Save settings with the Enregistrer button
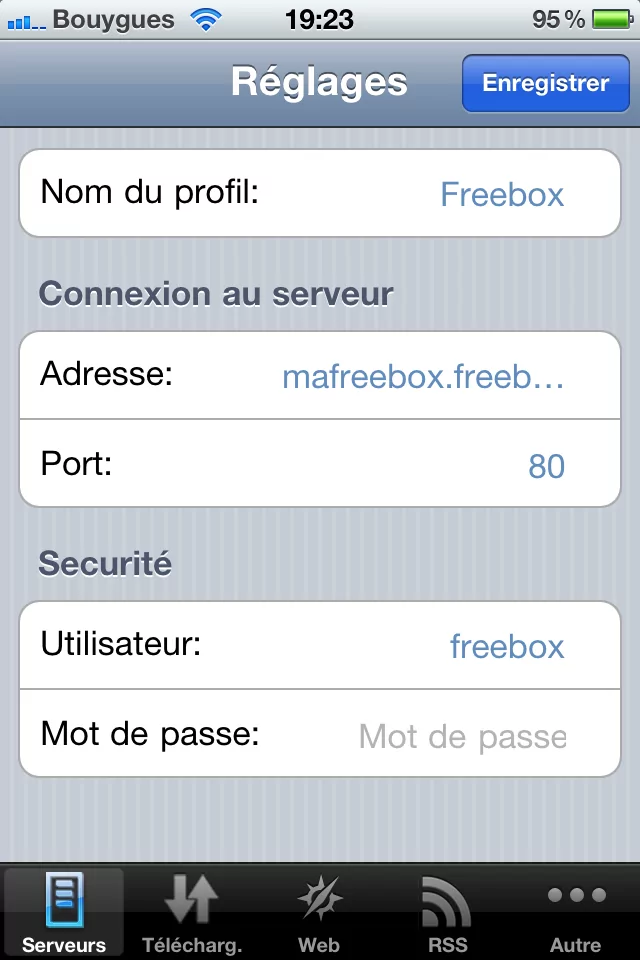Screen dimensions: 640x960 (x=545, y=83)
